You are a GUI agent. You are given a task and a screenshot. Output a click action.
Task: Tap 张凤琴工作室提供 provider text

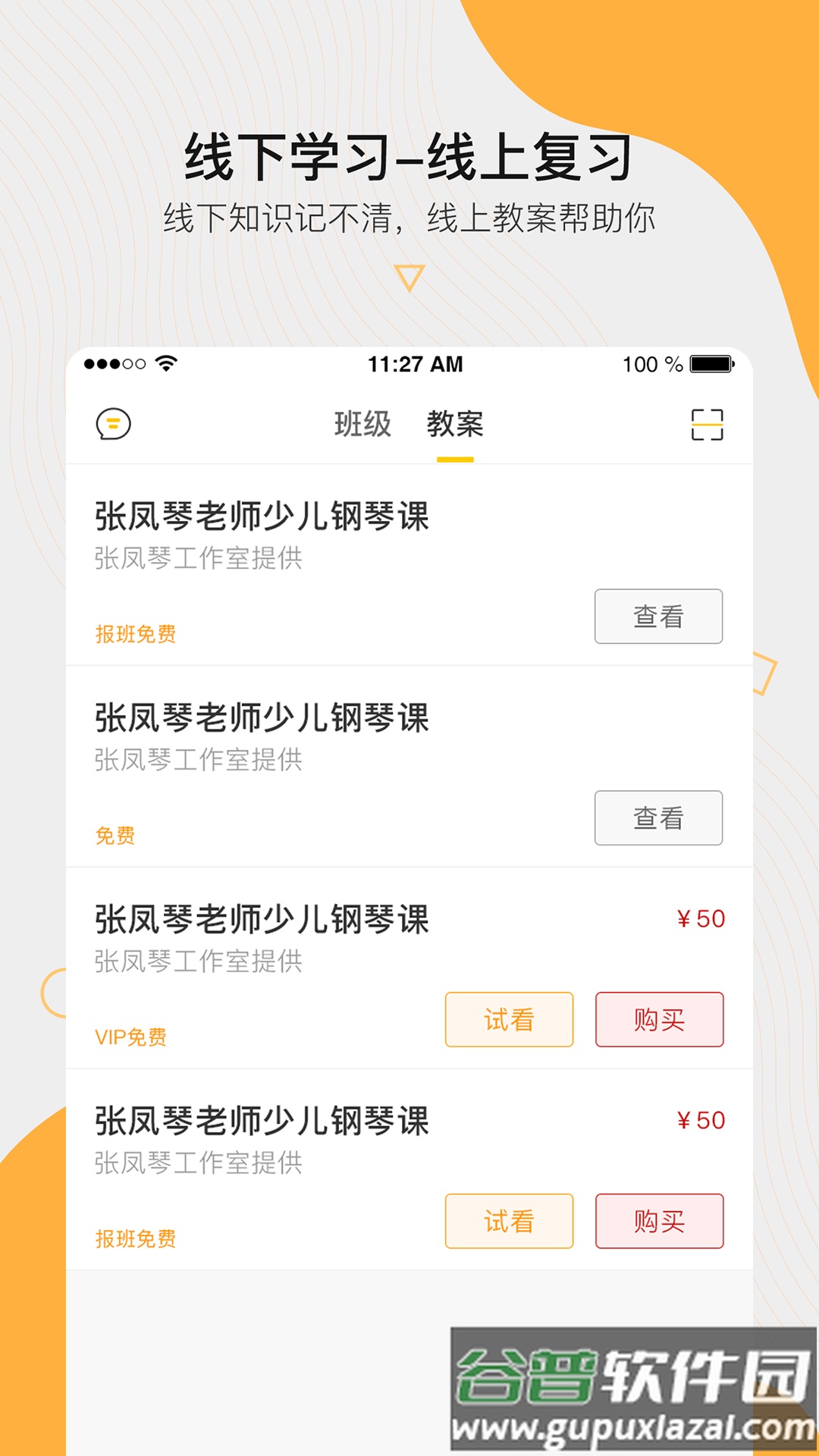[201, 558]
